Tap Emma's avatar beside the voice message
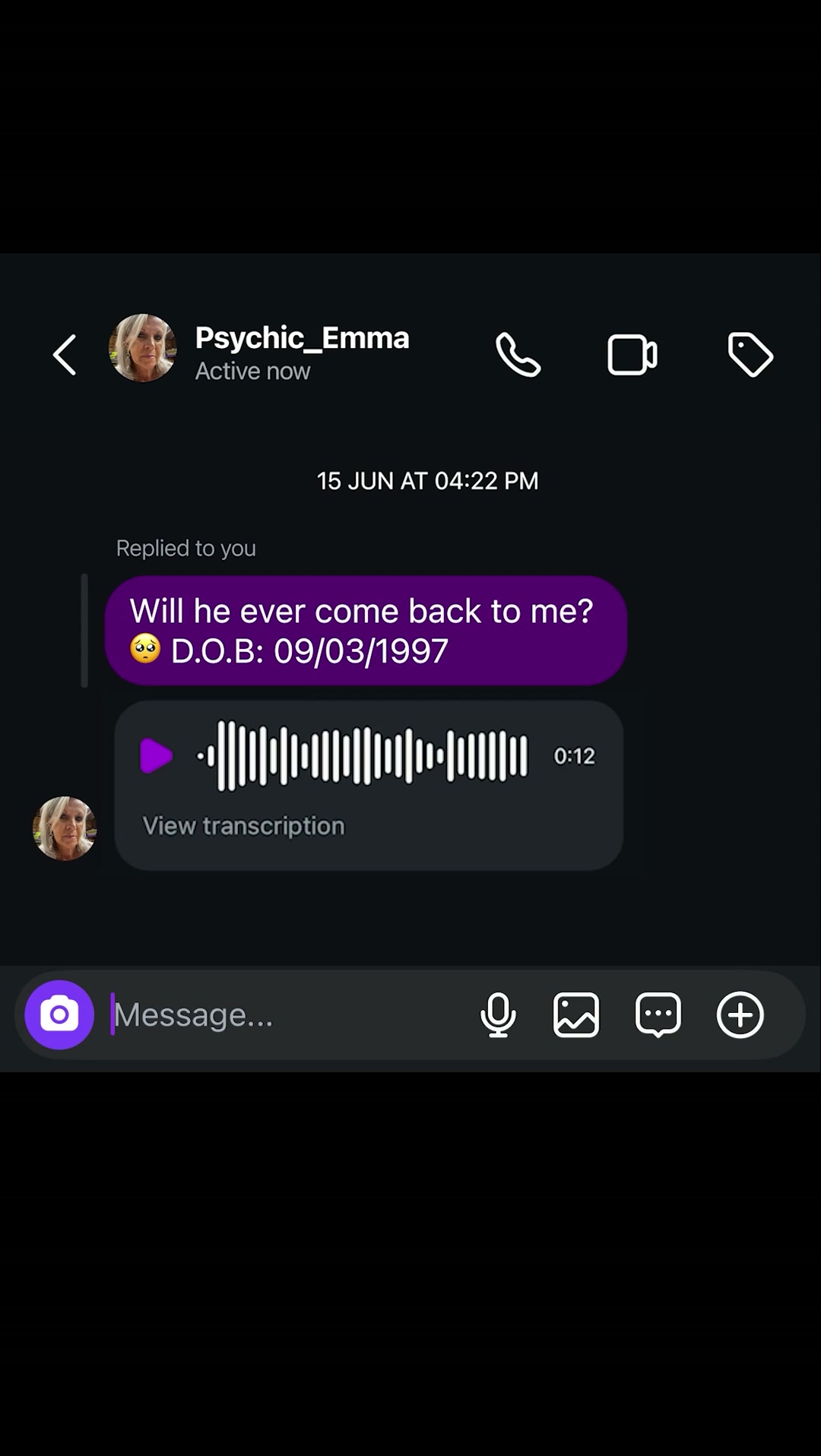 click(65, 828)
